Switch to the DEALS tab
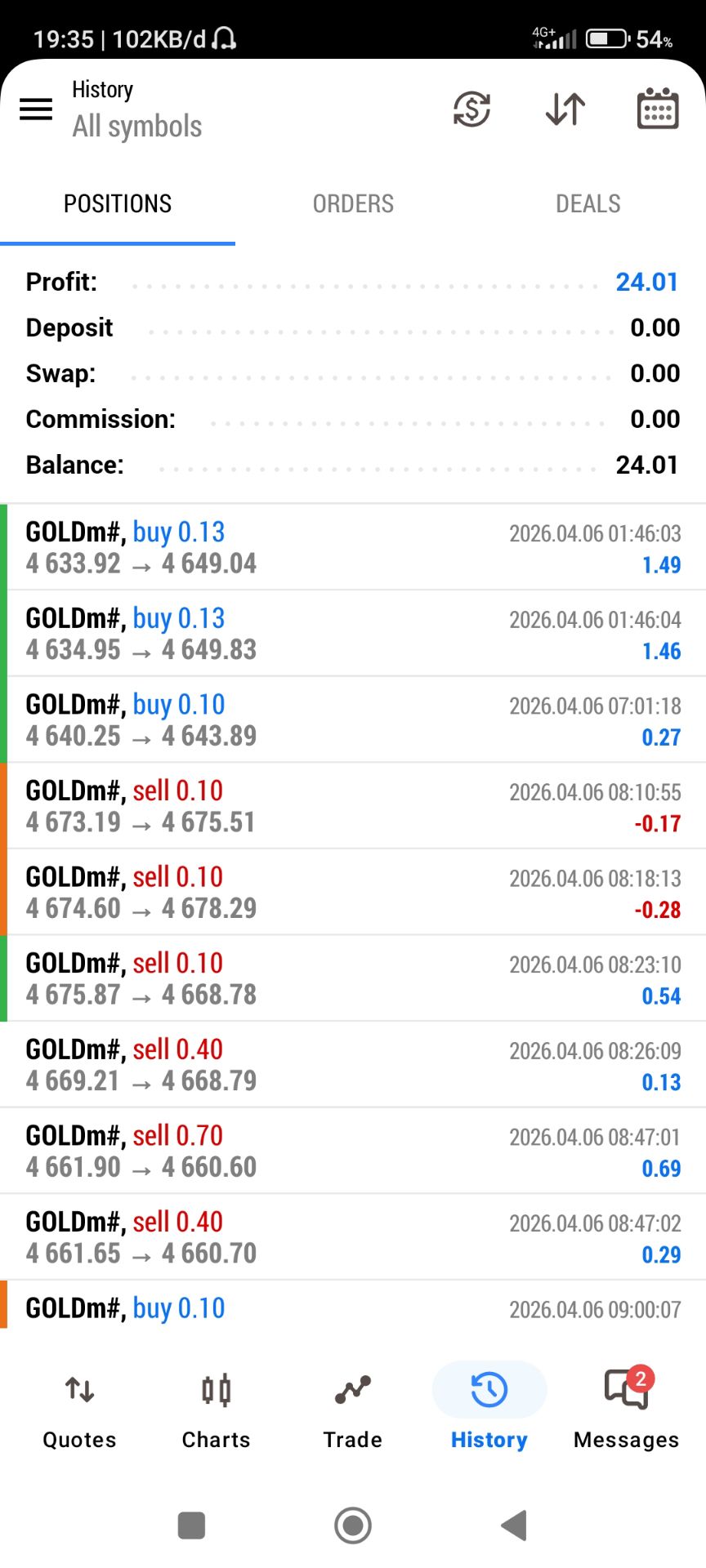Viewport: 706px width, 1568px height. pos(588,203)
